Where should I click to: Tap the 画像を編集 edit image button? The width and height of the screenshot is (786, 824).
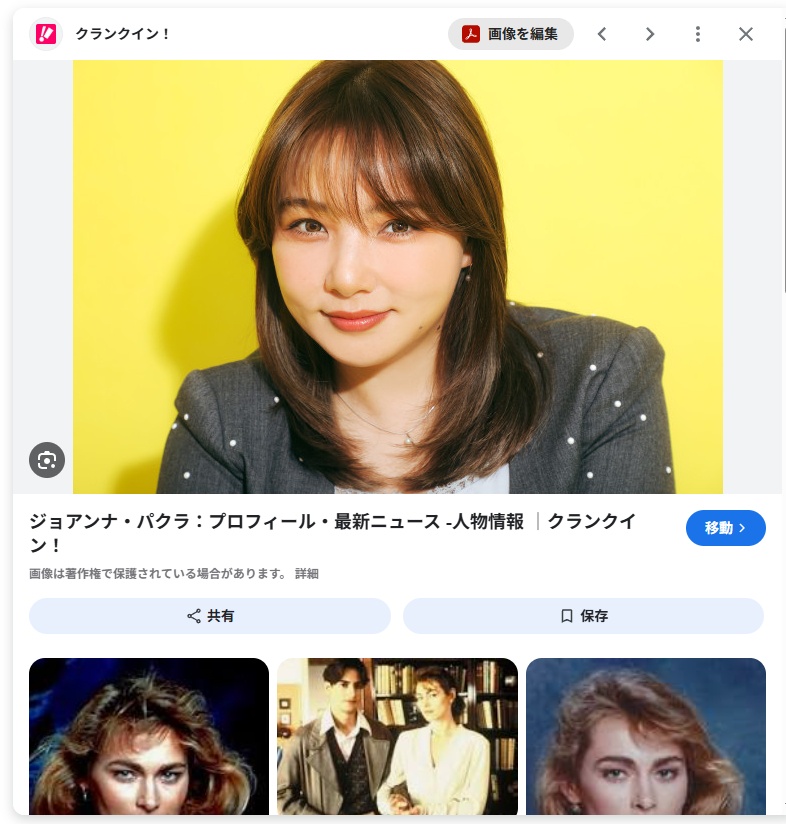pos(510,34)
